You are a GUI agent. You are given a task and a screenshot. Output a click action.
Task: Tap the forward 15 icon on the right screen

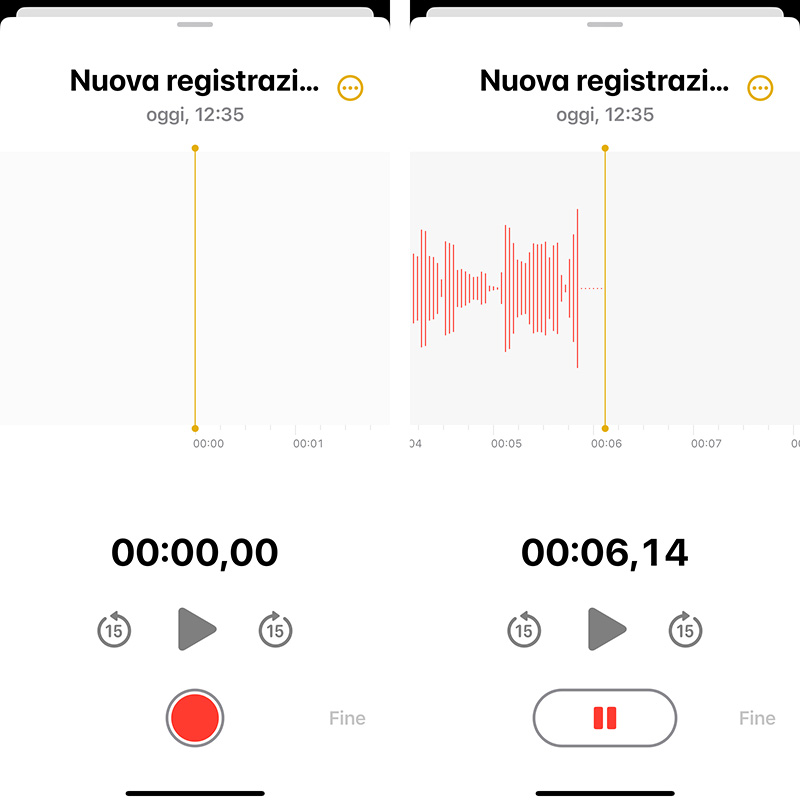point(685,630)
